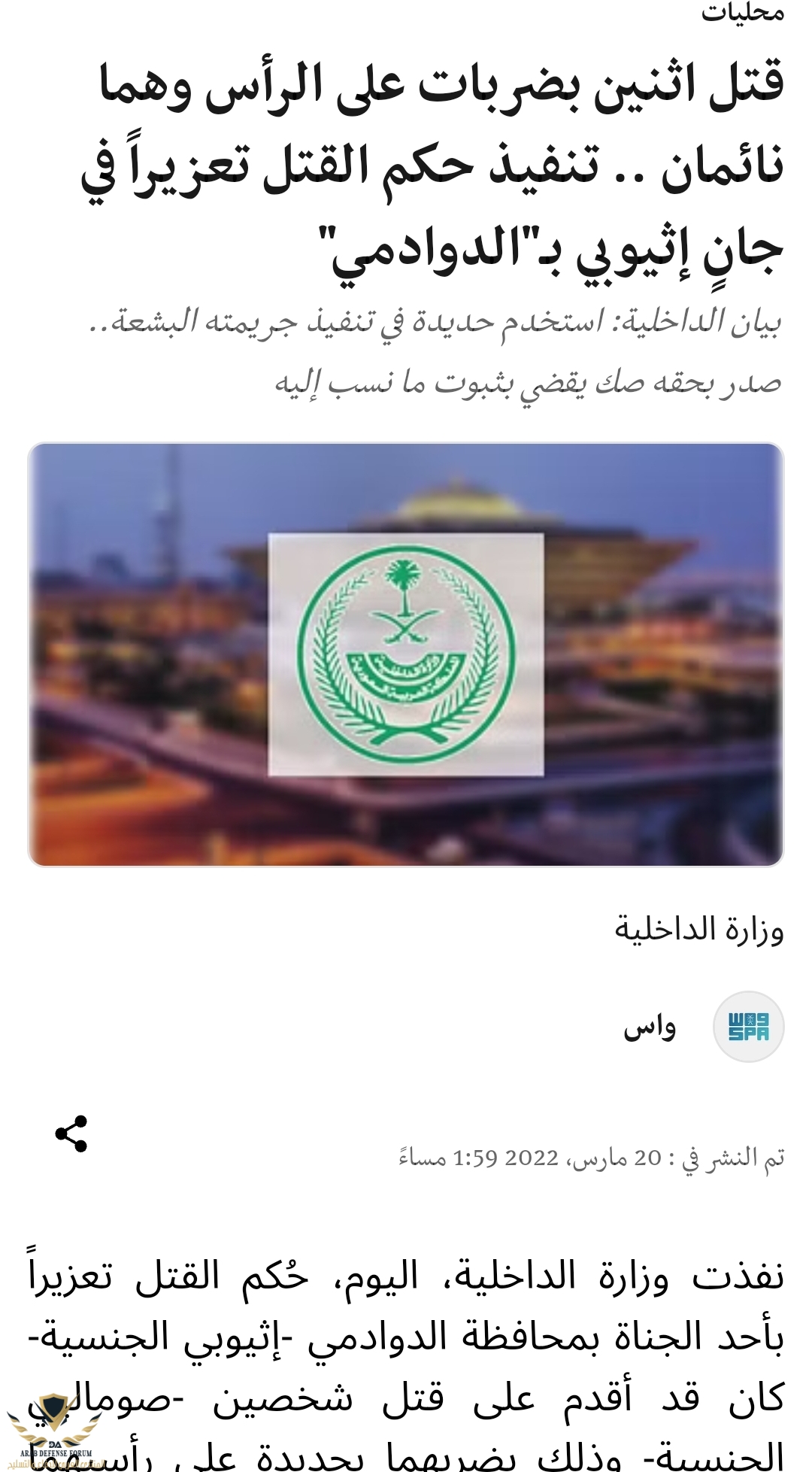Open the وزارة الداخلية tag
Image resolution: width=812 pixels, height=1472 pixels.
[x=698, y=930]
